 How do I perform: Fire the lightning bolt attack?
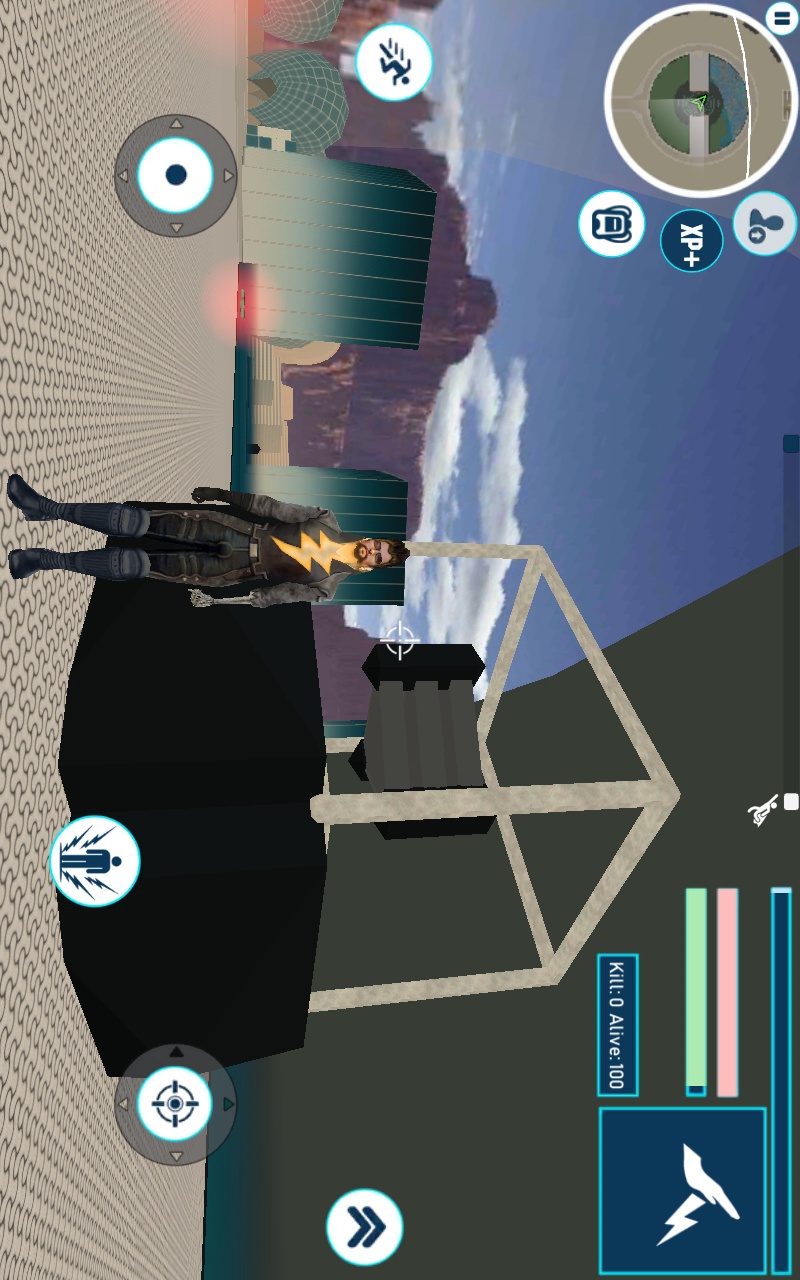tap(683, 1190)
